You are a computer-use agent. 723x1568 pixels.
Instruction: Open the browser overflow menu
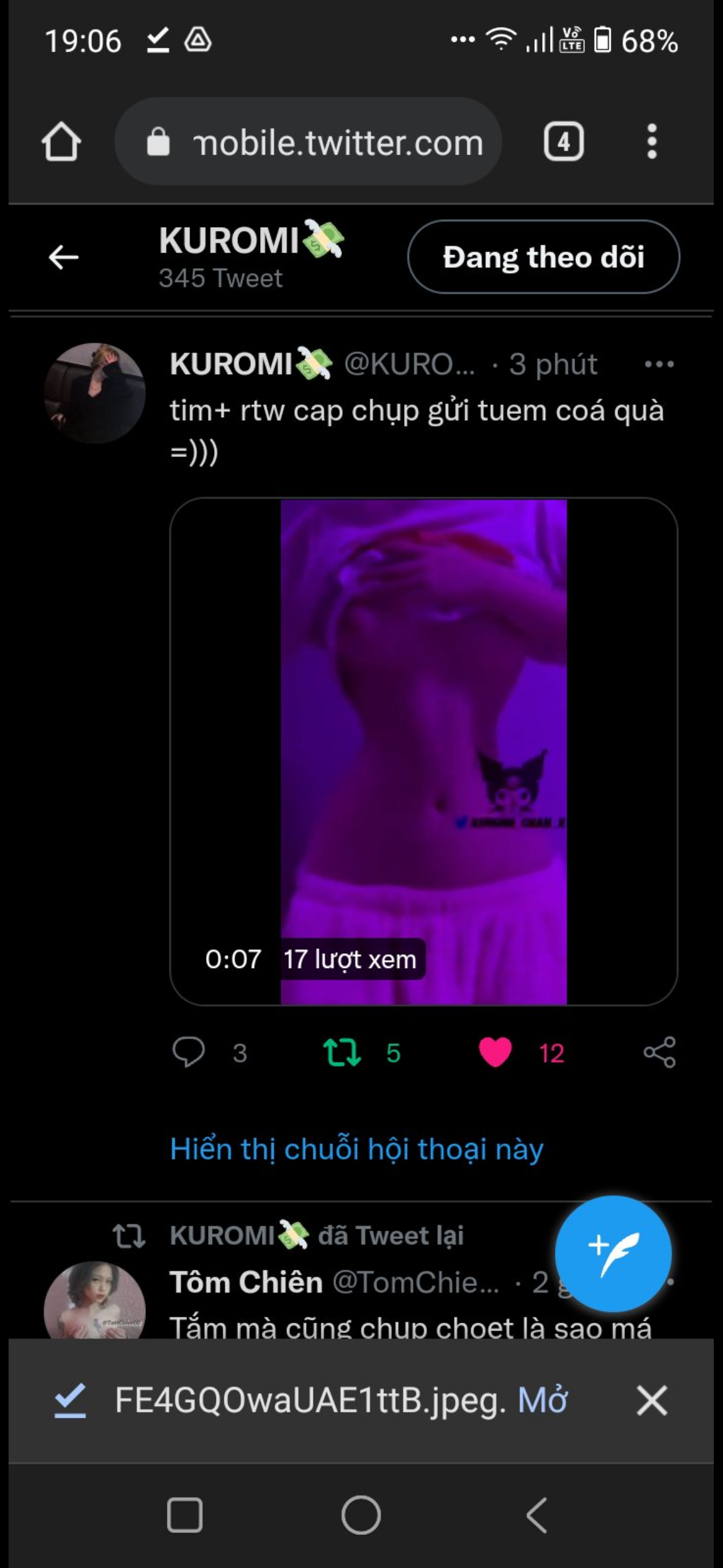651,142
